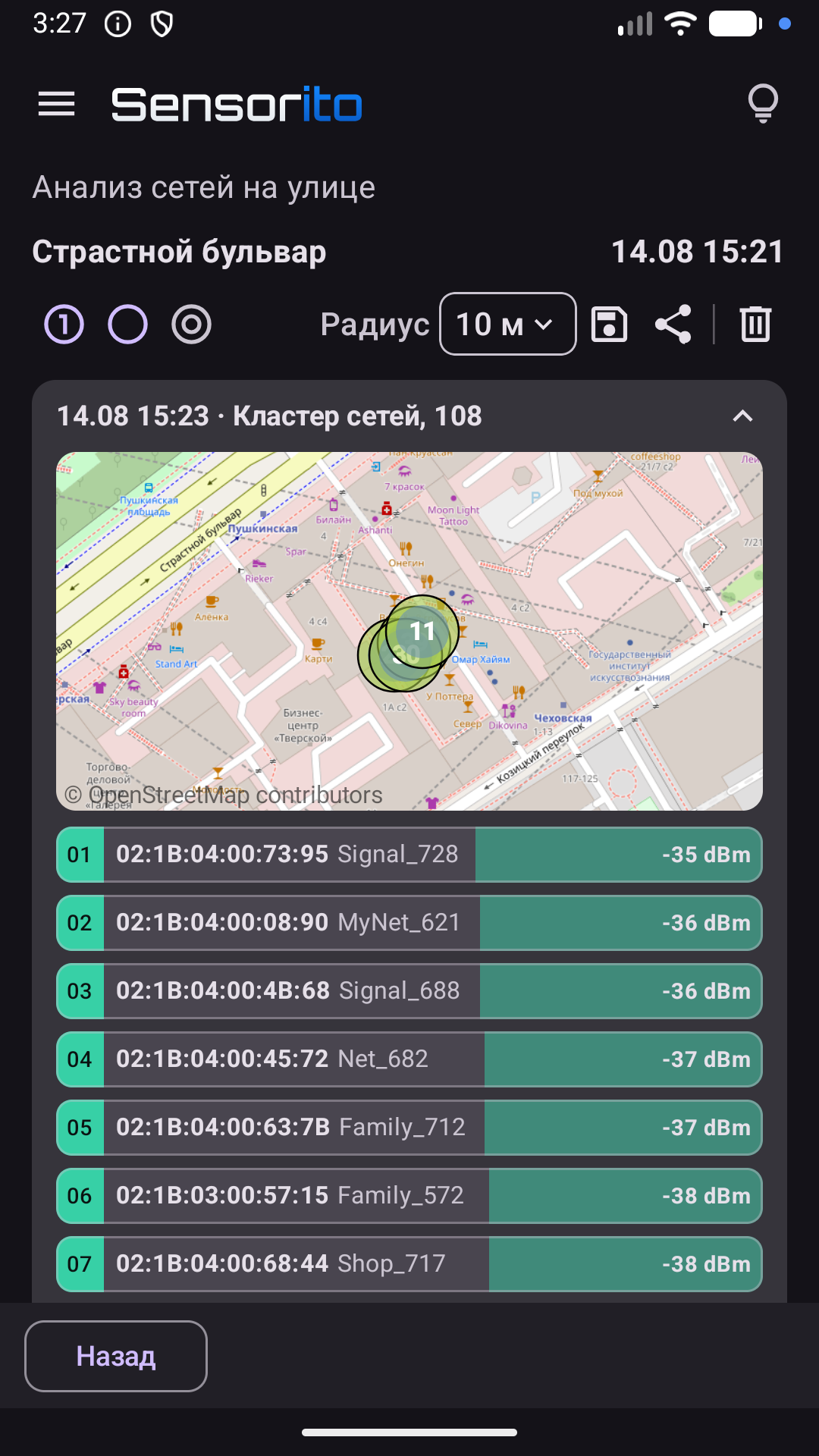
Task: Select the circled number one view mode
Action: point(64,325)
